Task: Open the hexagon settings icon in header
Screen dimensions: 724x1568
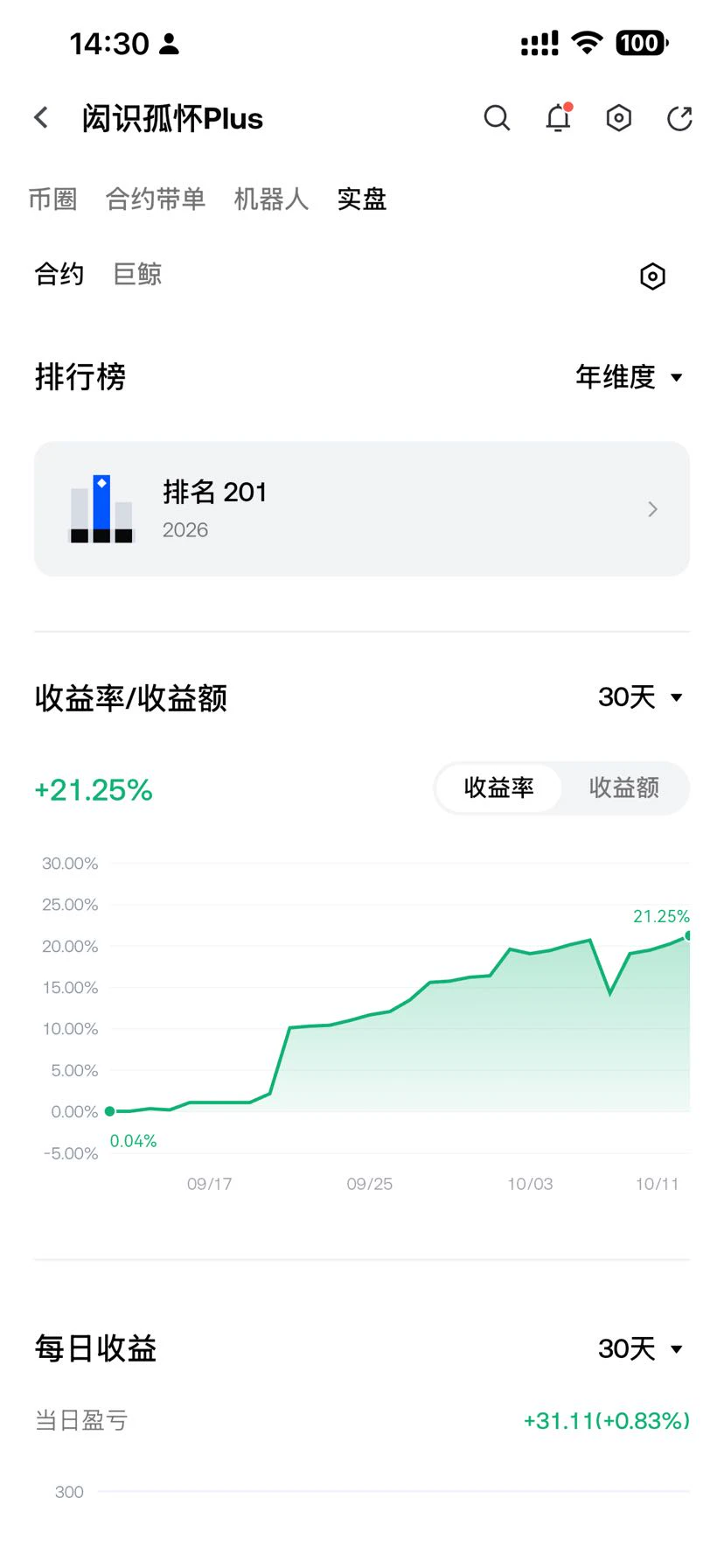Action: pos(619,118)
